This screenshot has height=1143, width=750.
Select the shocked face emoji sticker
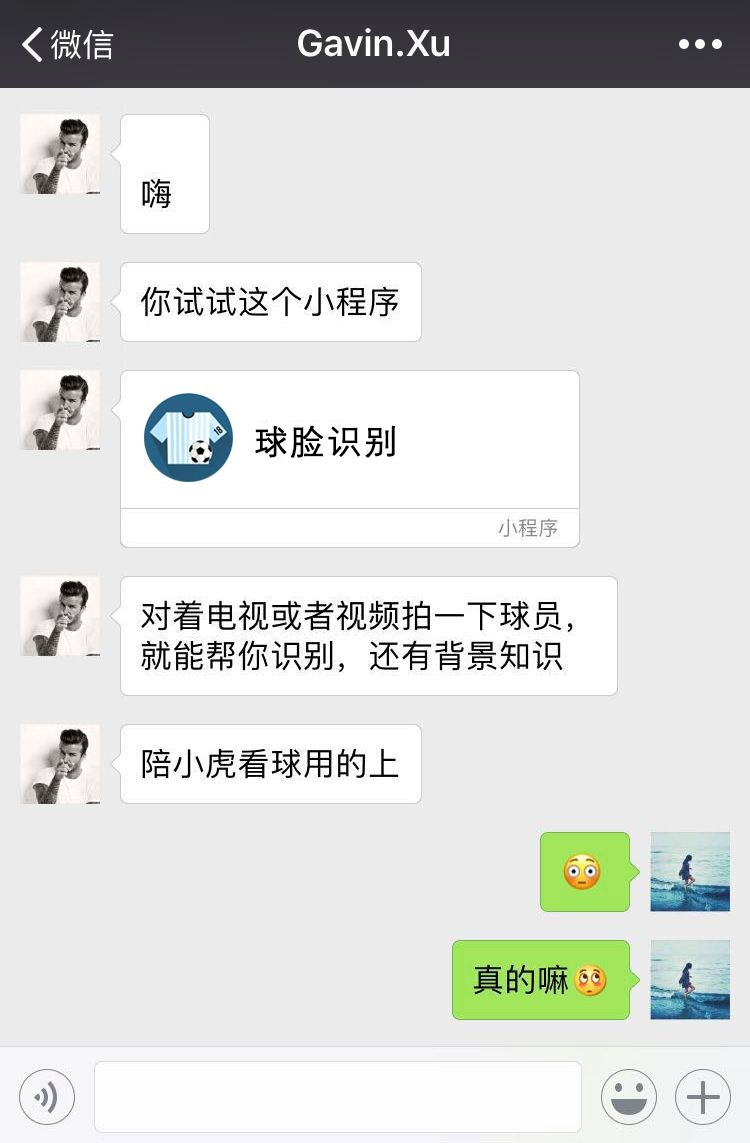[x=584, y=872]
